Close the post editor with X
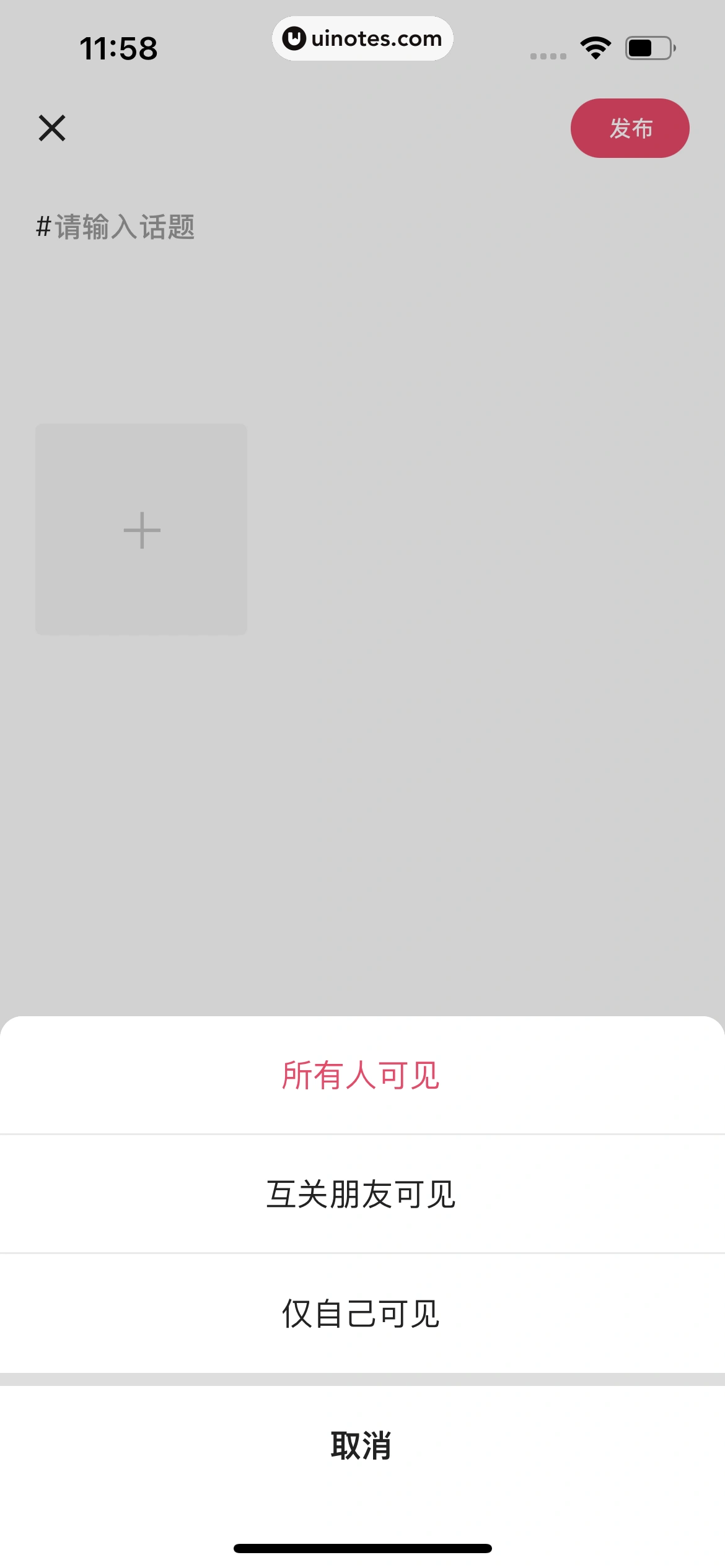Viewport: 725px width, 1568px height. 52,128
